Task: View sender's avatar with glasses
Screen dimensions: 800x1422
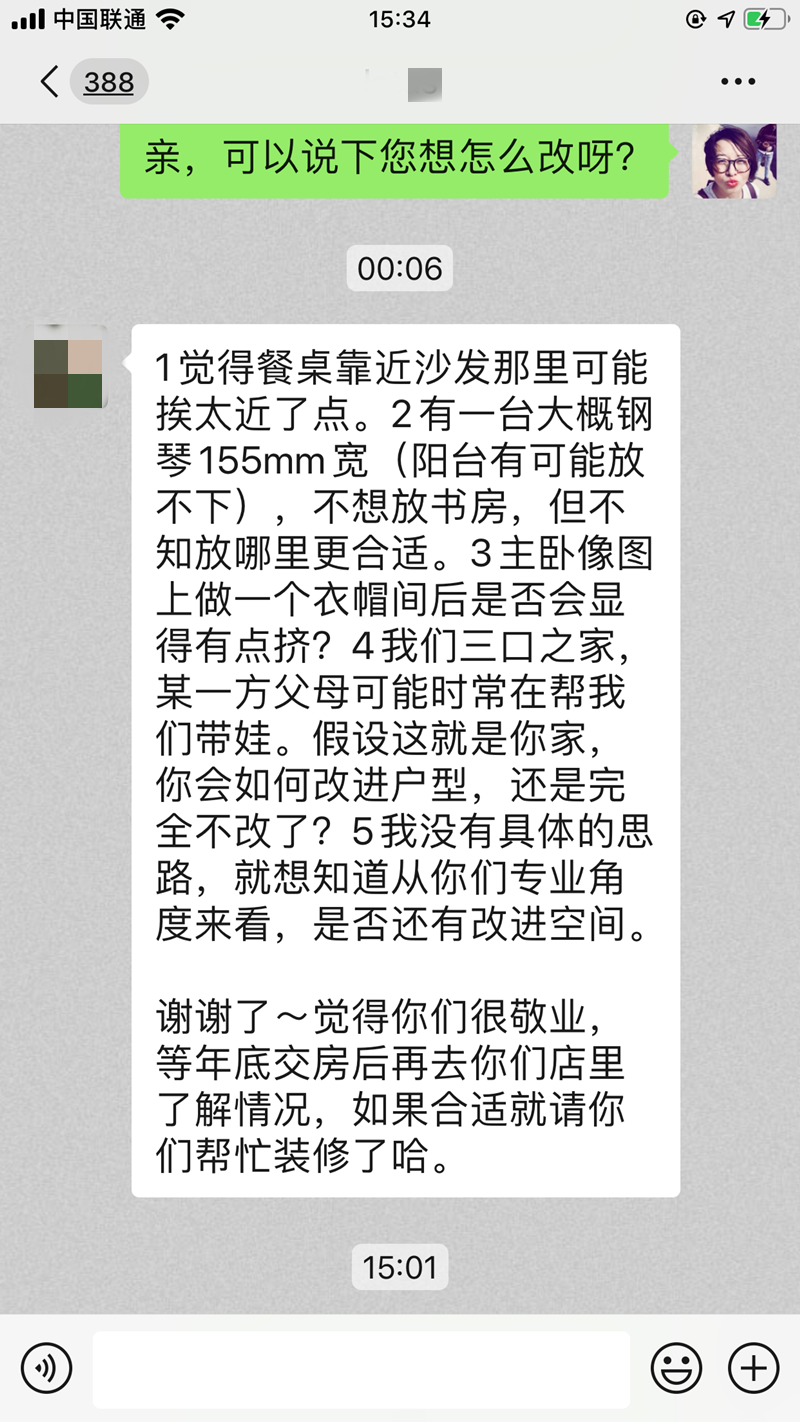Action: tap(734, 162)
